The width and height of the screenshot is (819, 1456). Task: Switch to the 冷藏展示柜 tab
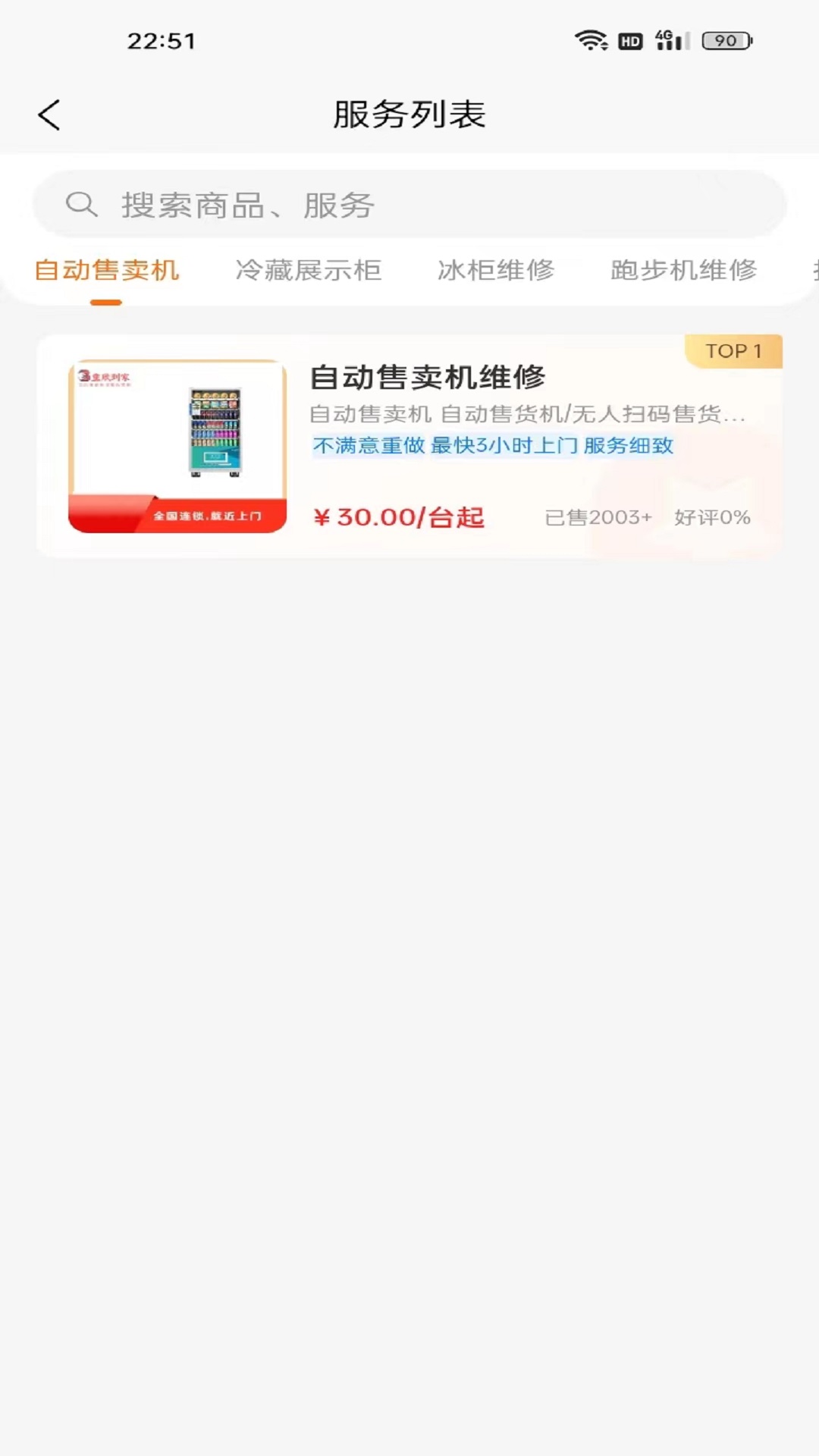(x=308, y=270)
